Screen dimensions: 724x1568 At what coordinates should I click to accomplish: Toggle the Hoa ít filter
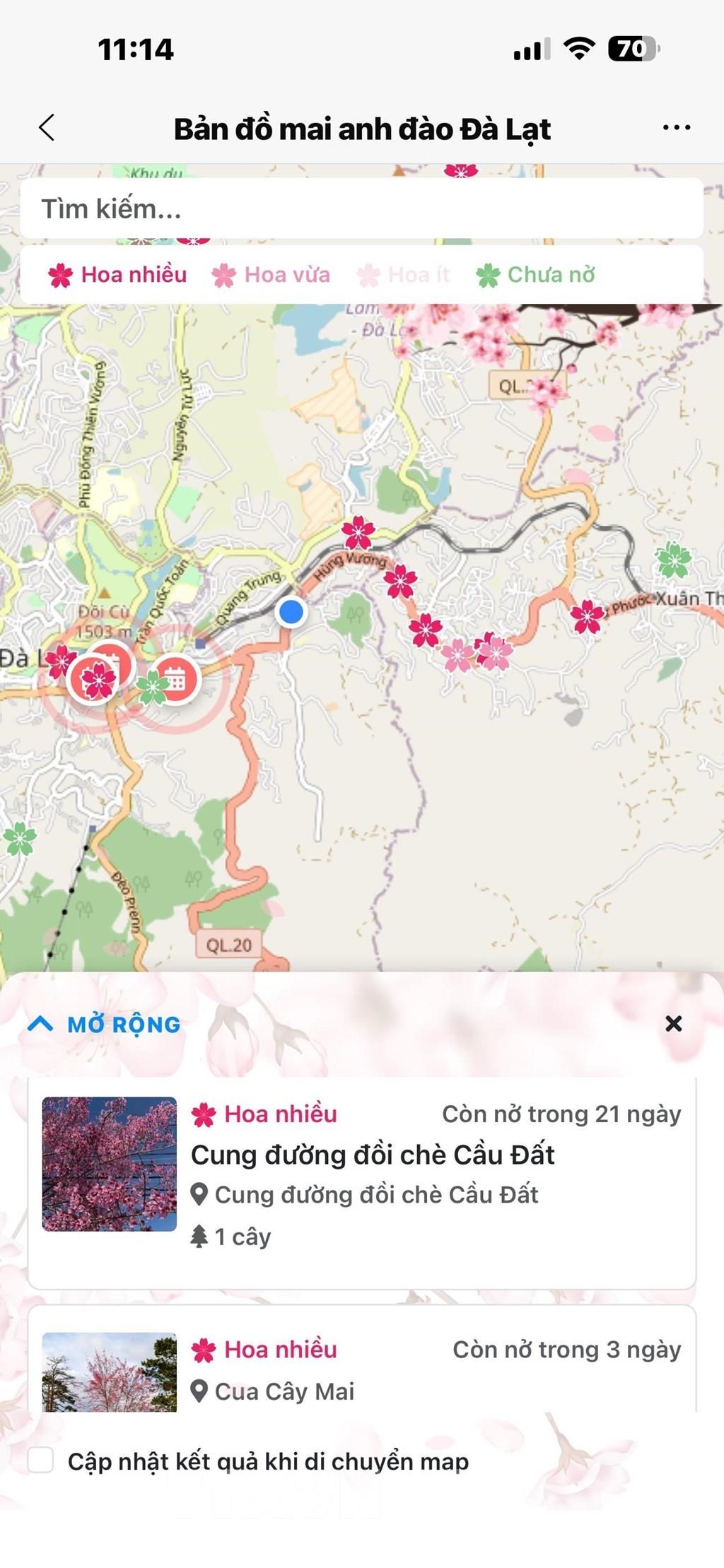click(404, 275)
